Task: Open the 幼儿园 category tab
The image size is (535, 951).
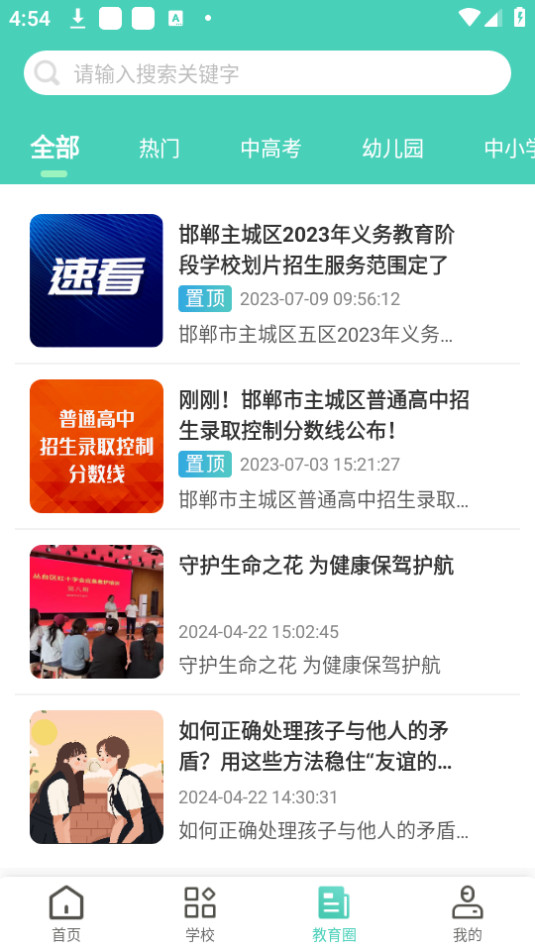Action: pyautogui.click(x=392, y=148)
